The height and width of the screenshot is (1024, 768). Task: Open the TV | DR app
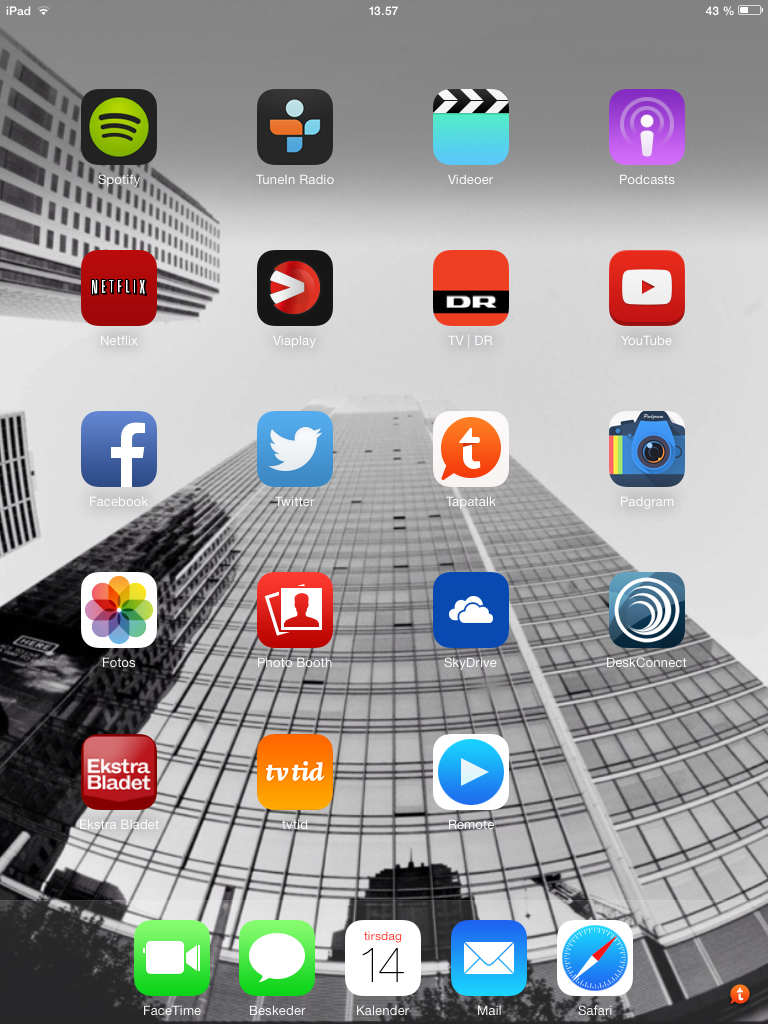coord(471,288)
